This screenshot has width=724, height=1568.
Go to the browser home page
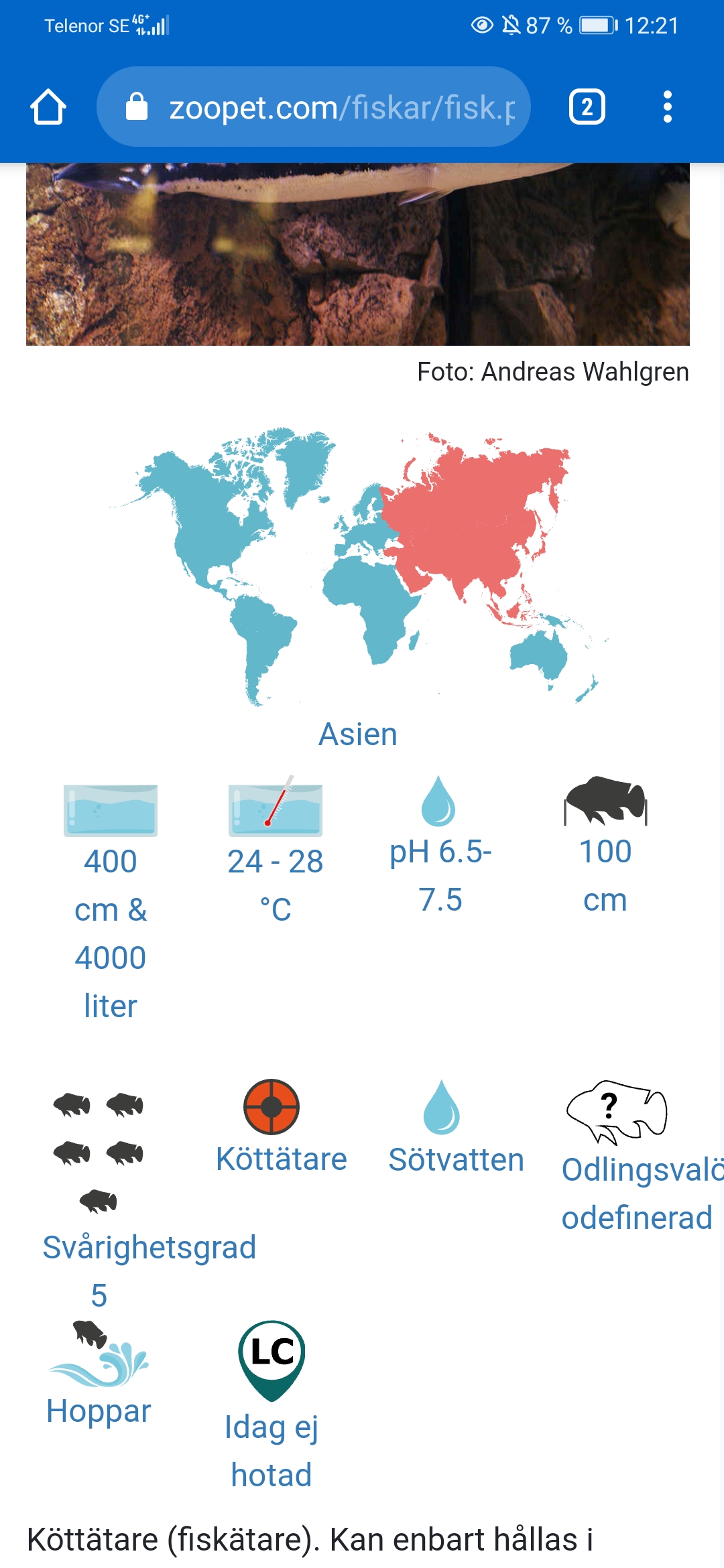(x=48, y=107)
